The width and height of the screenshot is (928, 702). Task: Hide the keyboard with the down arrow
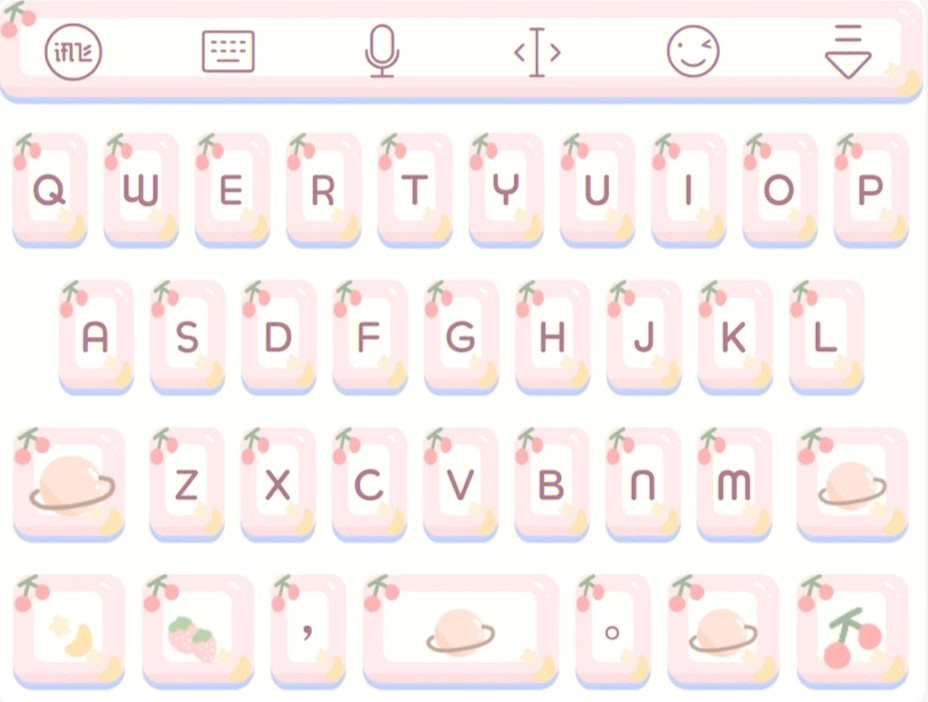click(847, 52)
